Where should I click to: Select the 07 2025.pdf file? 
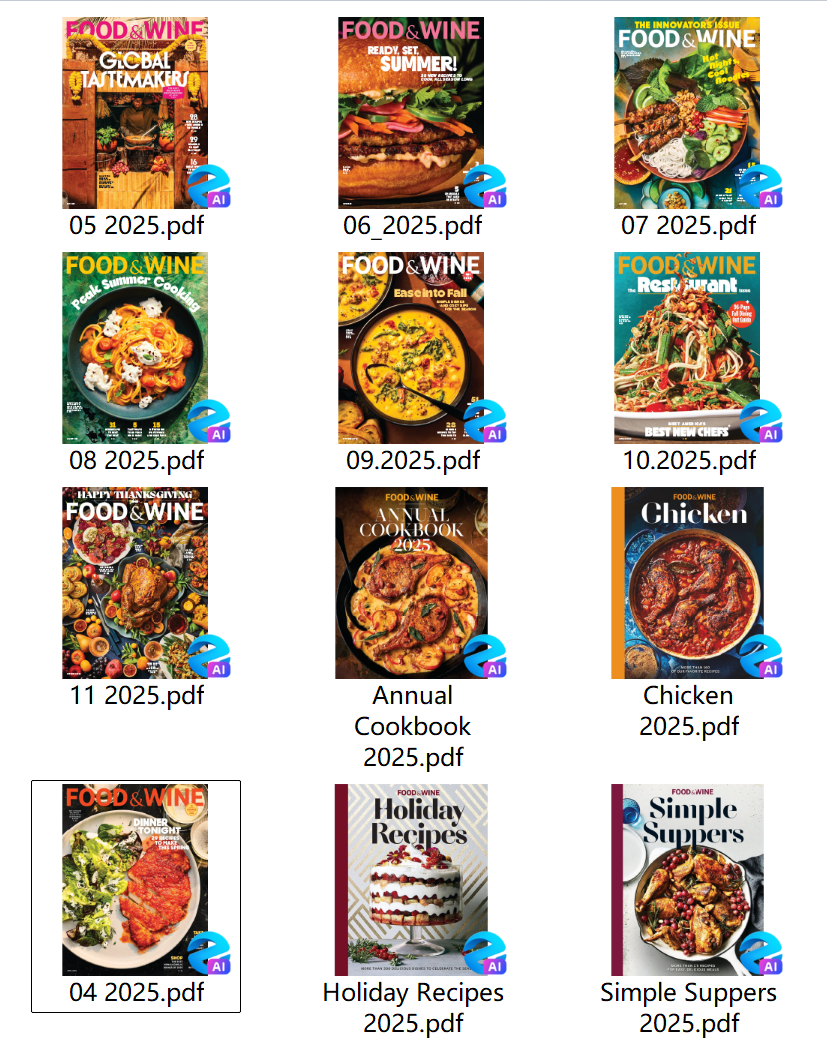(x=688, y=112)
